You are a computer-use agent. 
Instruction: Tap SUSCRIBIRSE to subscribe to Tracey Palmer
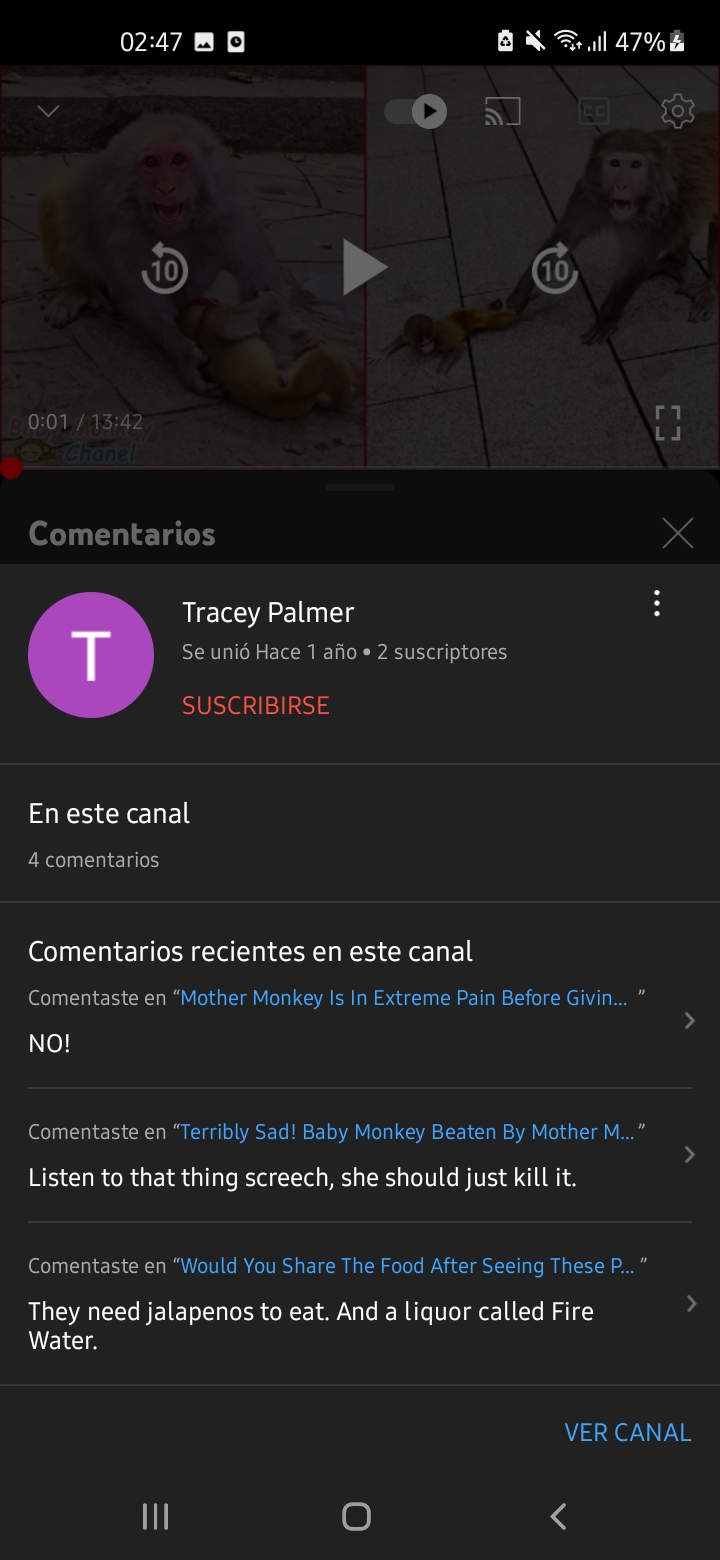pyautogui.click(x=256, y=705)
